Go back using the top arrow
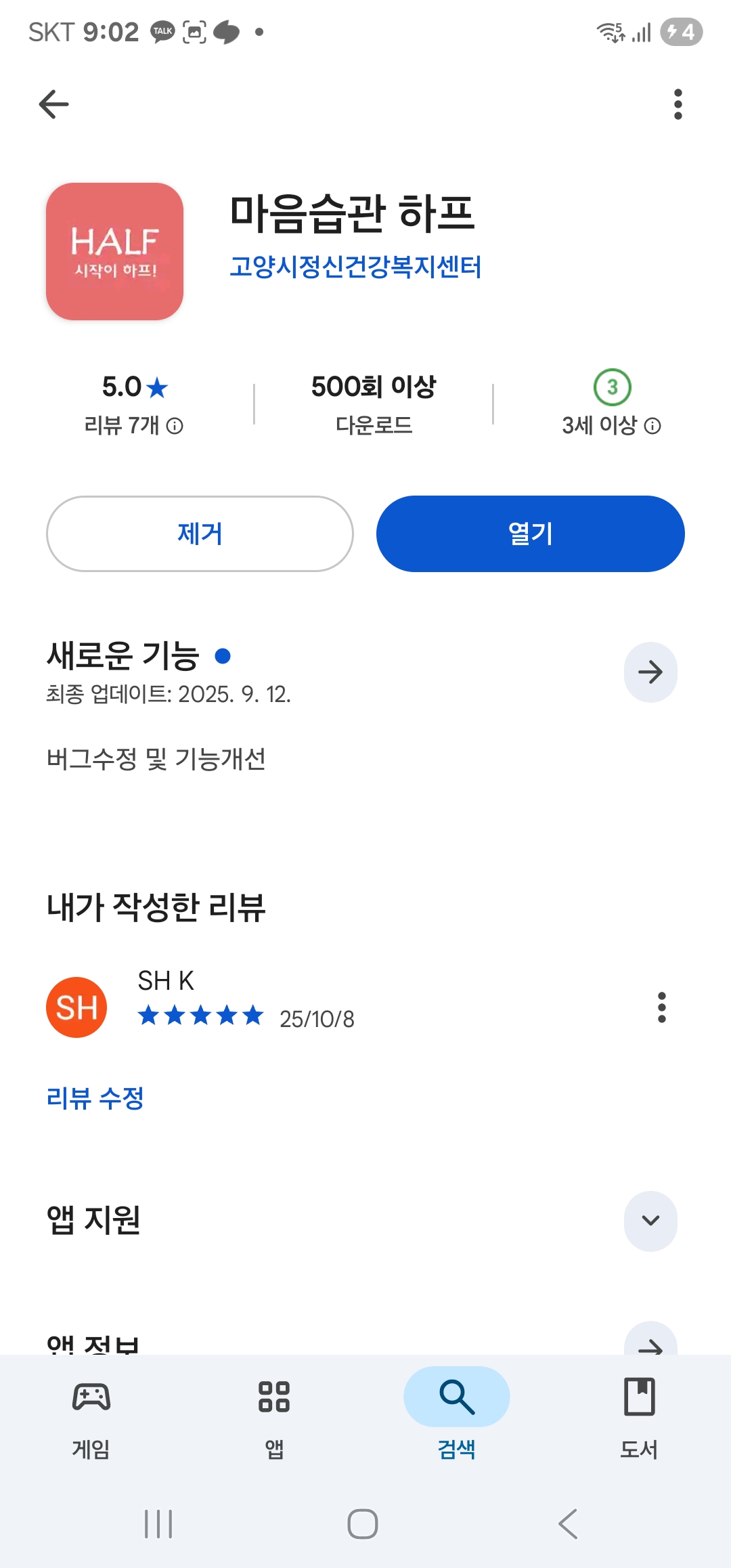Screen dimensions: 731x1568 click(x=54, y=104)
